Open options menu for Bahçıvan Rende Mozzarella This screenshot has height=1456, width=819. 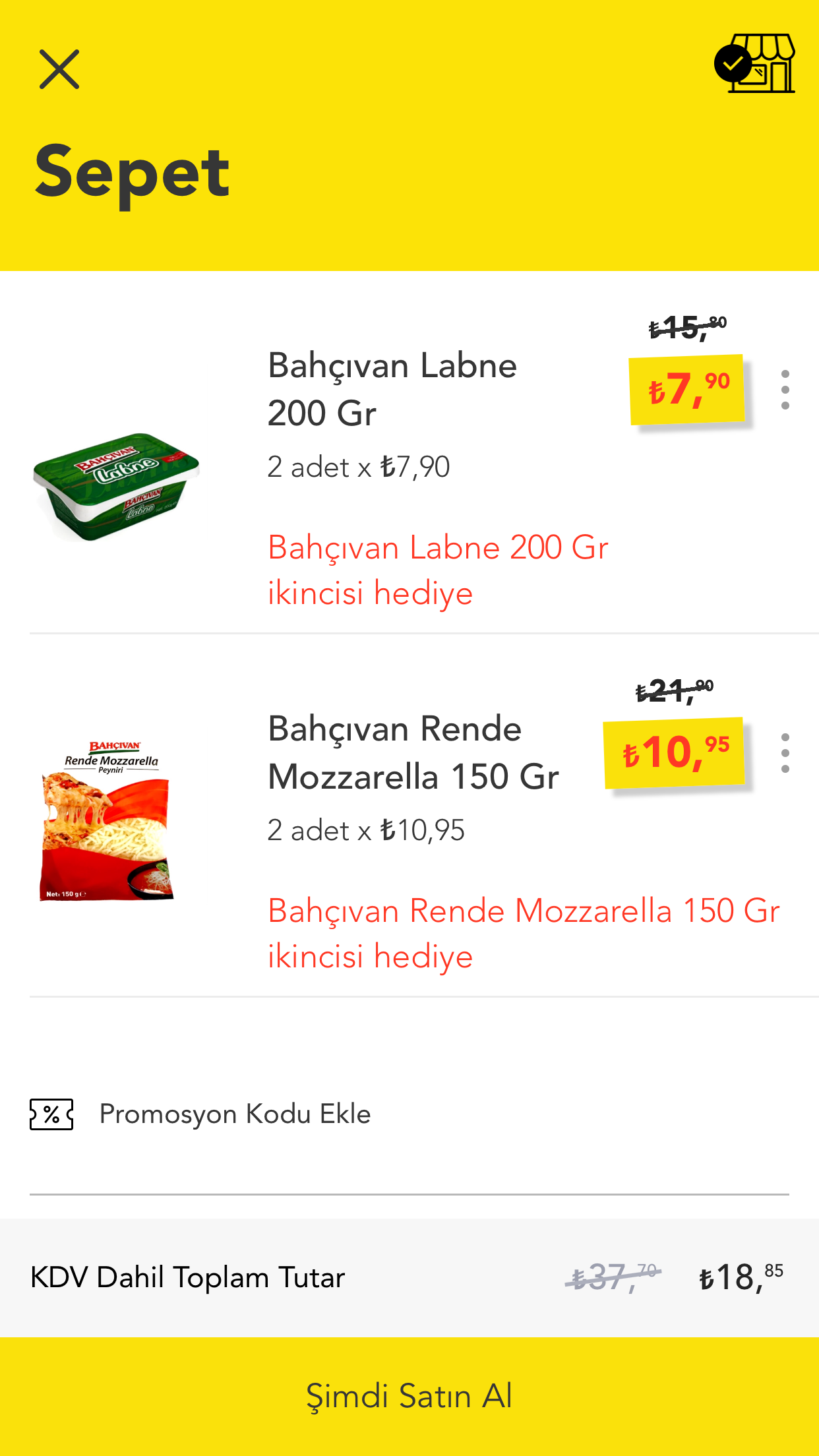[785, 753]
